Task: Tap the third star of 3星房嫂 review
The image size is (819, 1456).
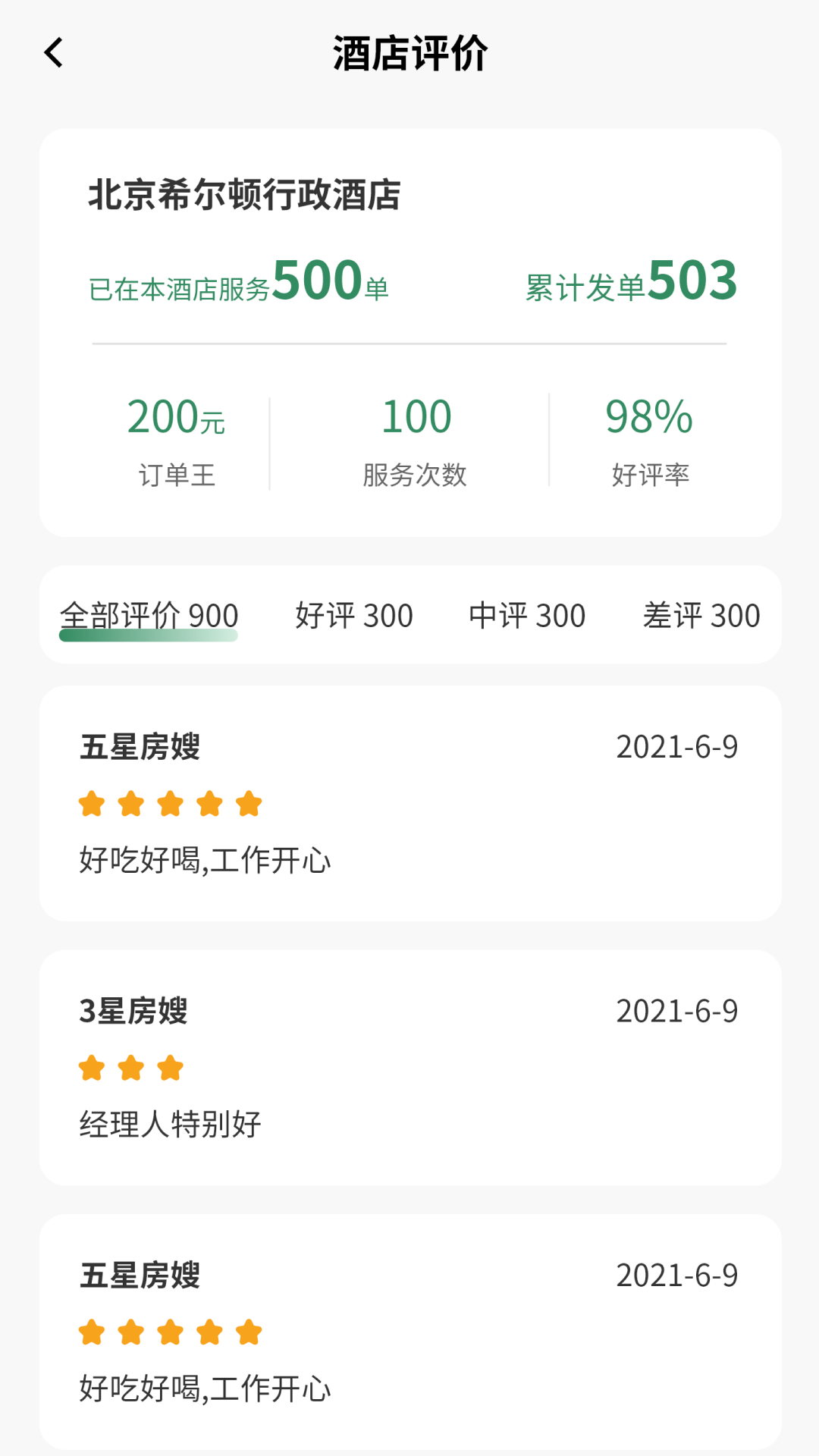Action: coord(170,1066)
